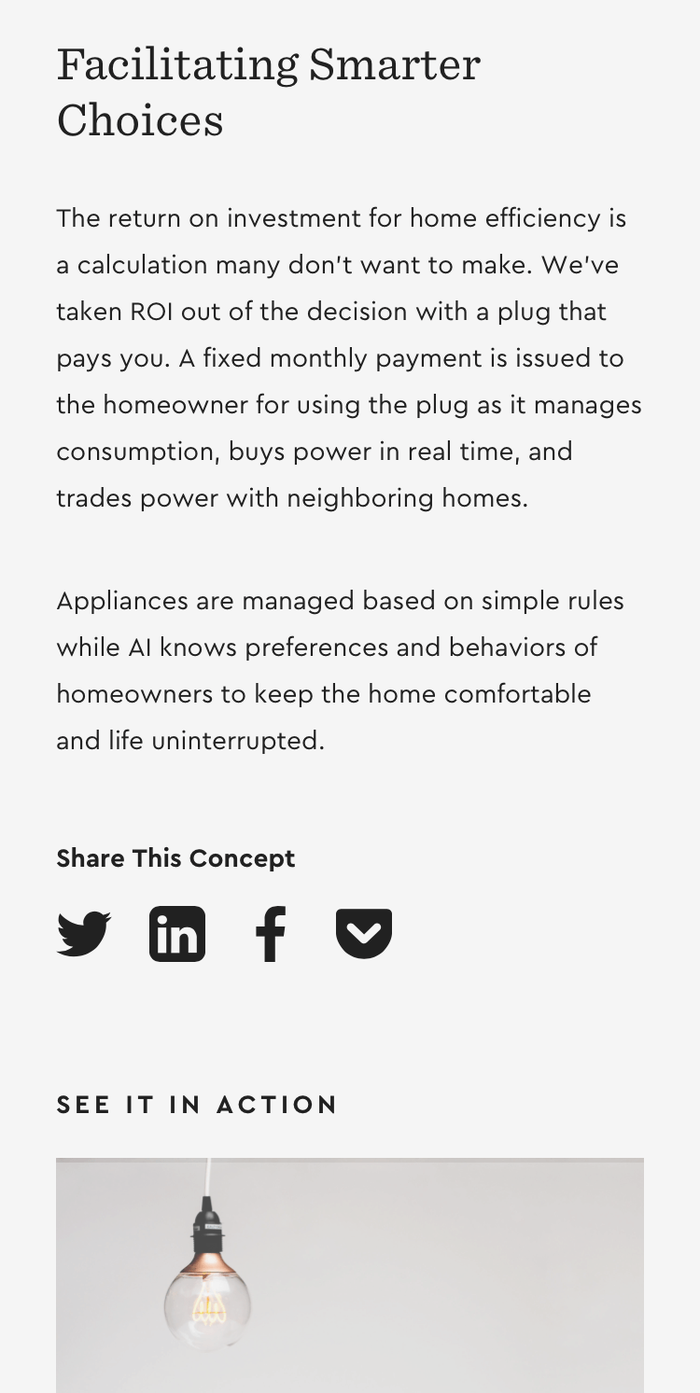Open the light bulb image under See It In Action
This screenshot has height=1393, width=700.
[x=350, y=1275]
